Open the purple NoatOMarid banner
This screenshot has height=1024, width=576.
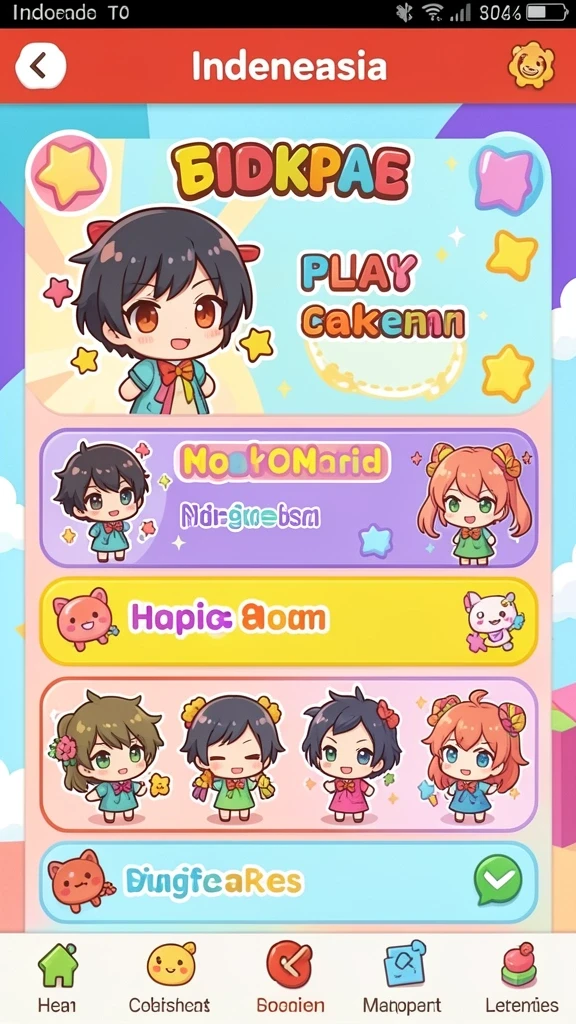289,498
